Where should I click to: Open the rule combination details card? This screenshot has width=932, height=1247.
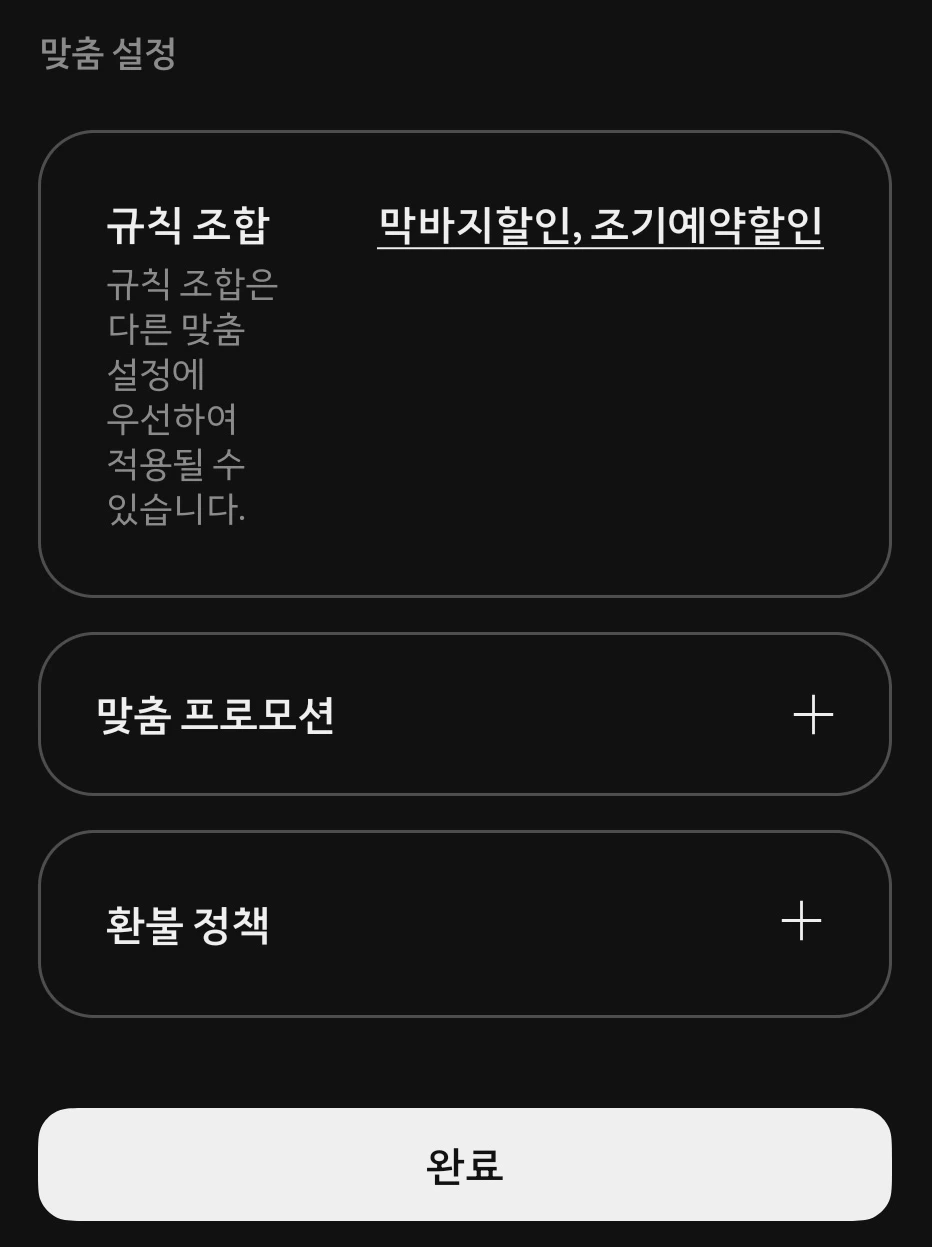pyautogui.click(x=465, y=360)
